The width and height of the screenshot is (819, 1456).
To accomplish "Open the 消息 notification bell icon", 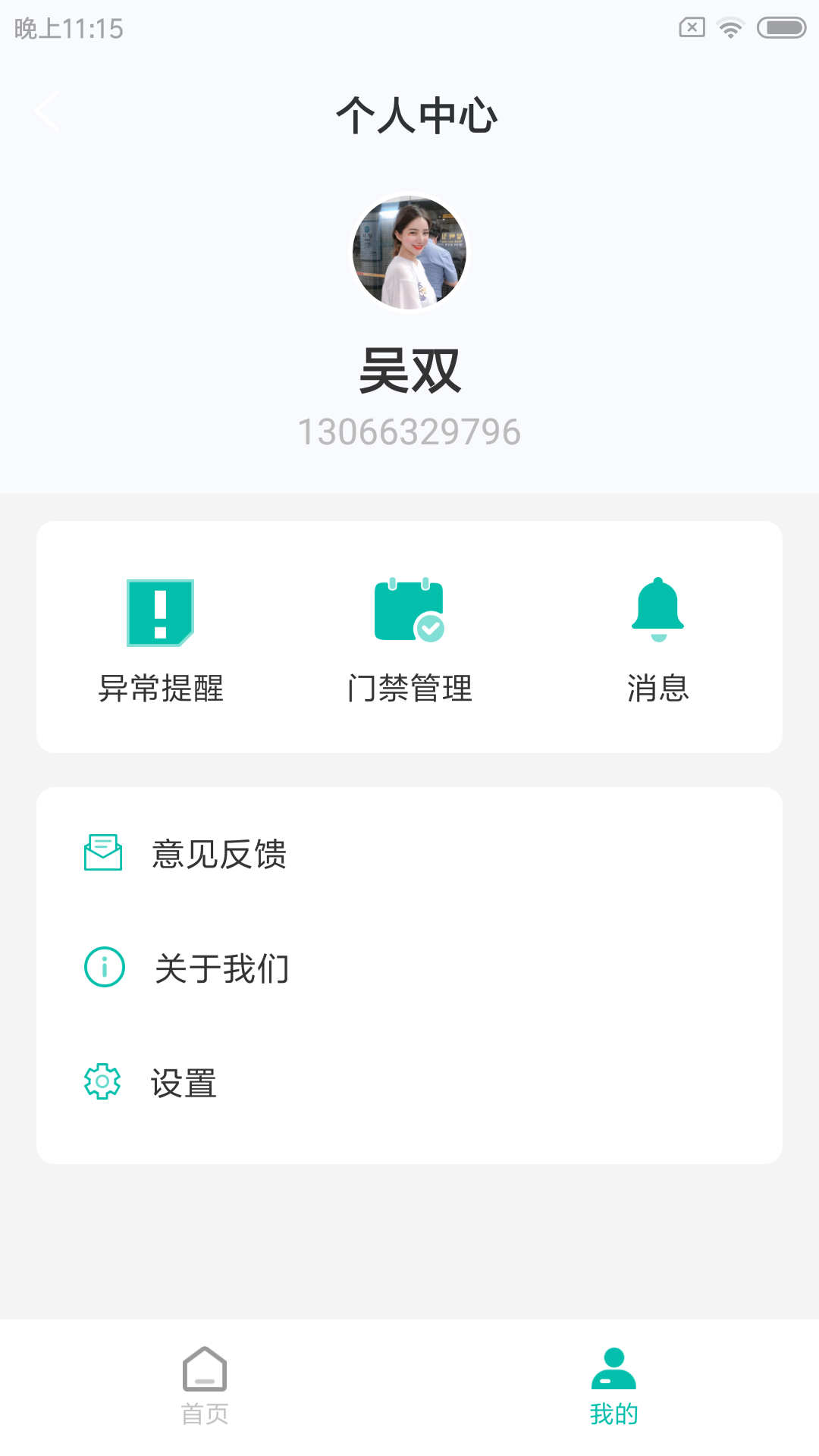I will (x=658, y=612).
